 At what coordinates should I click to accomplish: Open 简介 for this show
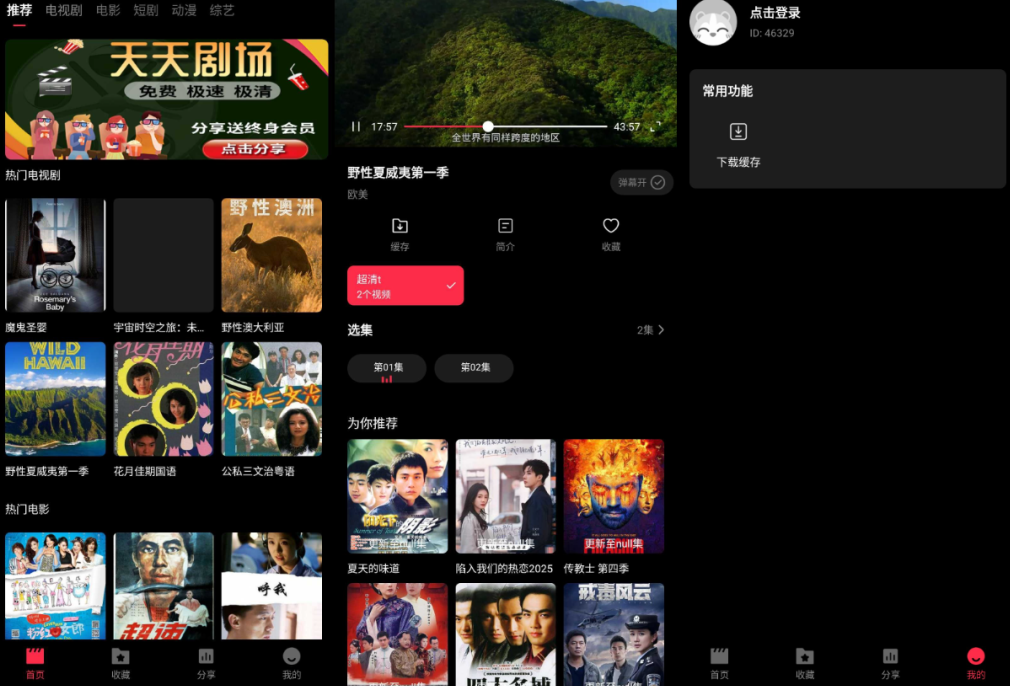coord(505,233)
